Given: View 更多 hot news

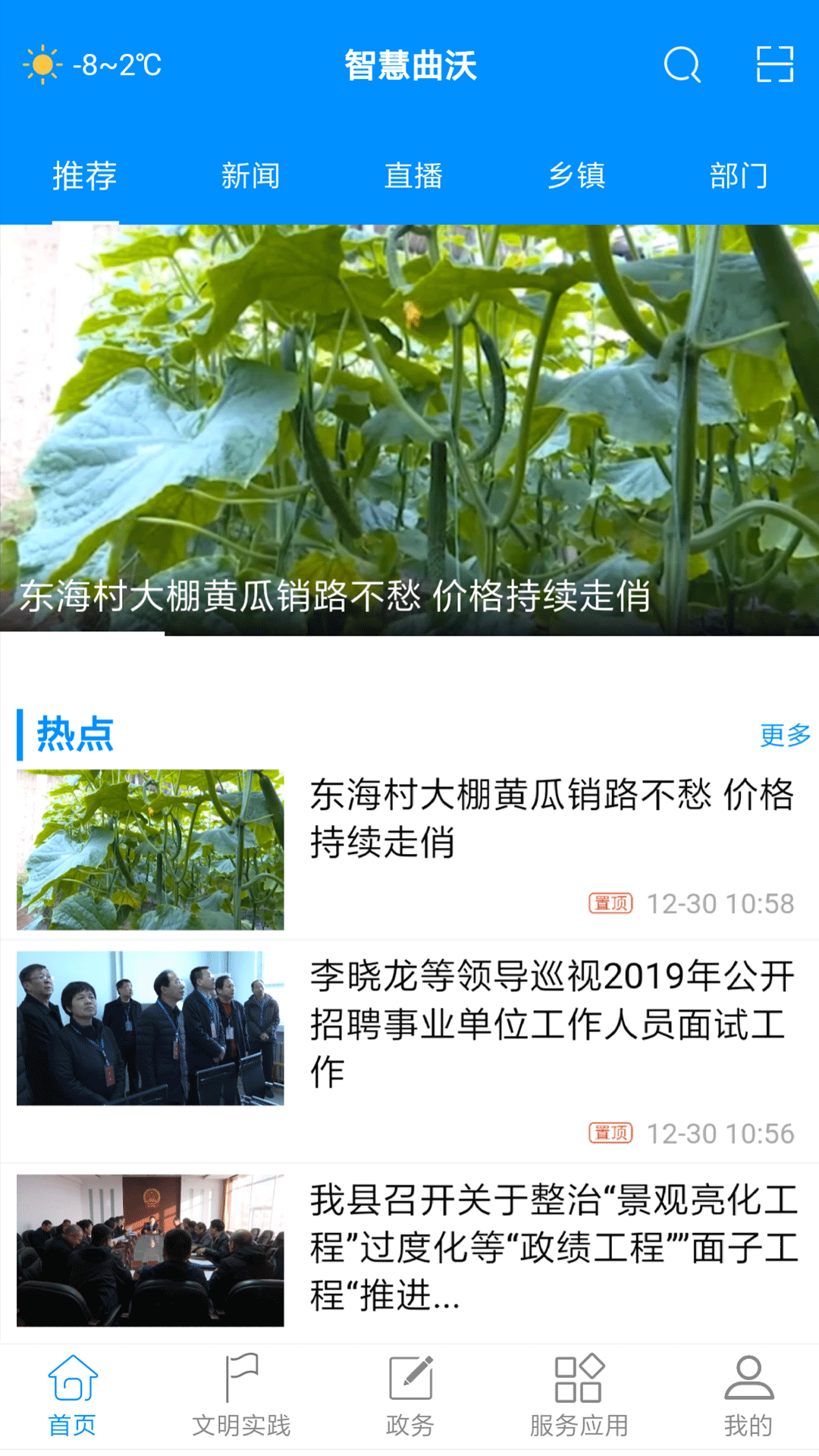Looking at the screenshot, I should 785,735.
